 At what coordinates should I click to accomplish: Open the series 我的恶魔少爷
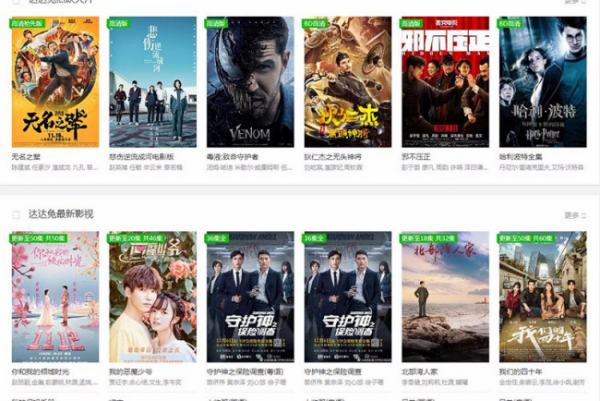point(152,297)
